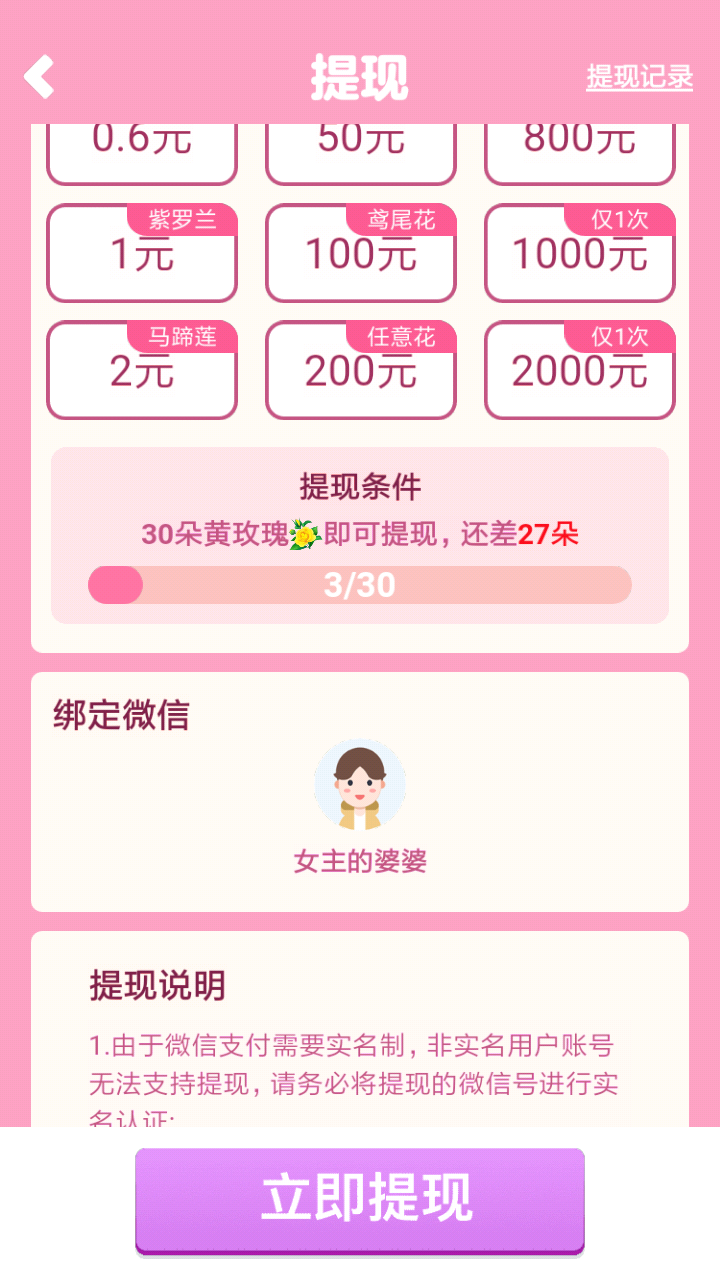Tap the 立即提现 button
This screenshot has width=720, height=1280.
coord(360,1198)
